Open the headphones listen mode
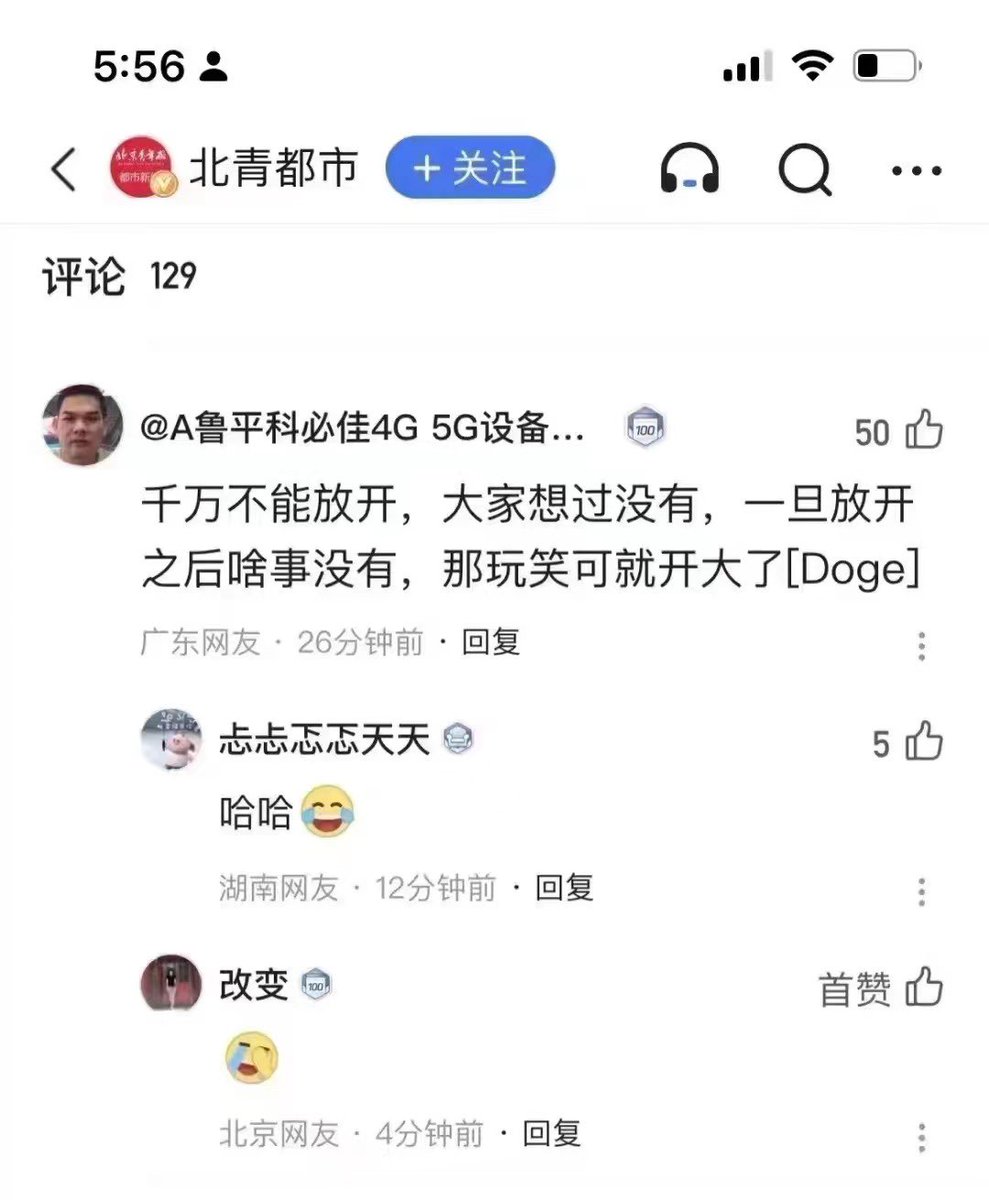The image size is (989, 1200). (x=690, y=169)
